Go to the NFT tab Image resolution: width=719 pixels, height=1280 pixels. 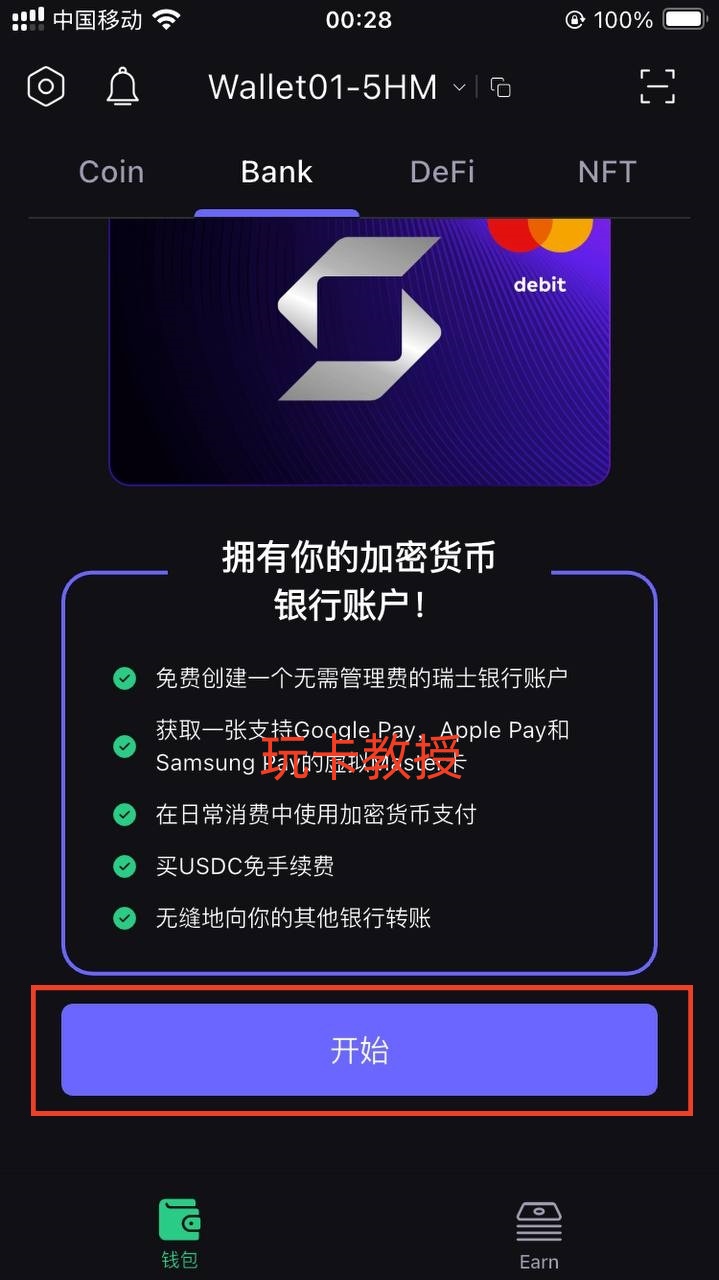coord(606,172)
